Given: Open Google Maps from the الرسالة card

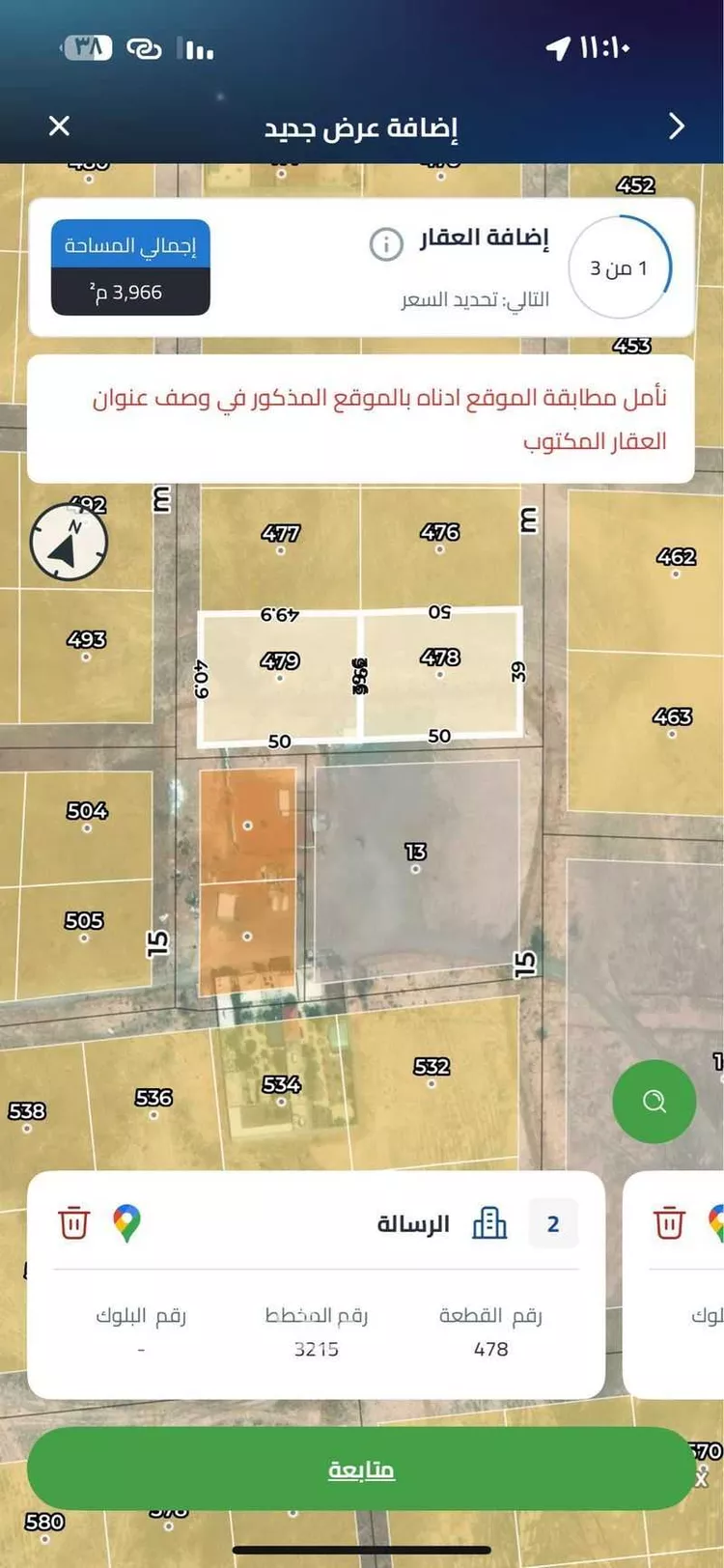Looking at the screenshot, I should [126, 1221].
